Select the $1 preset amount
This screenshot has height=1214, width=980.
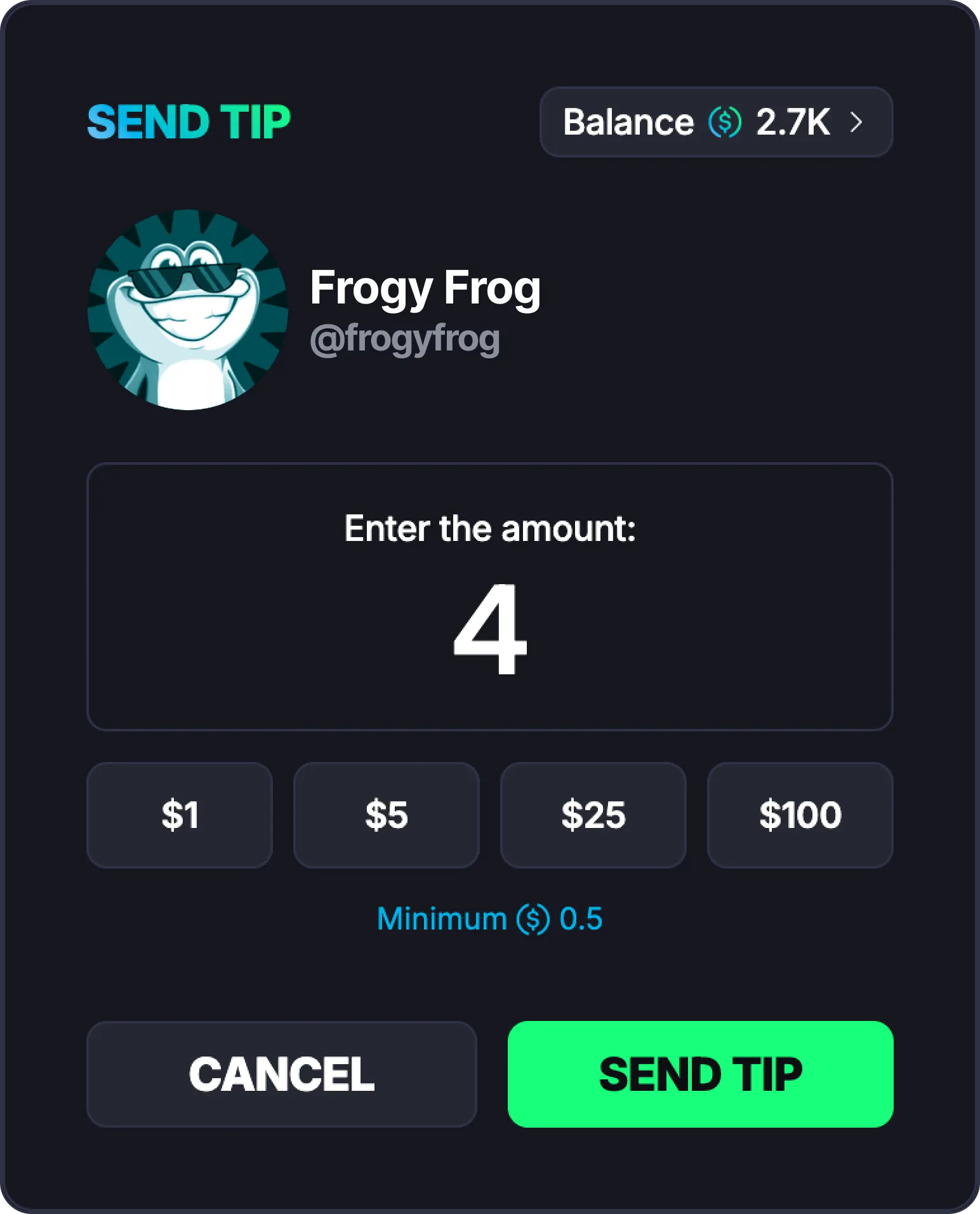(180, 815)
